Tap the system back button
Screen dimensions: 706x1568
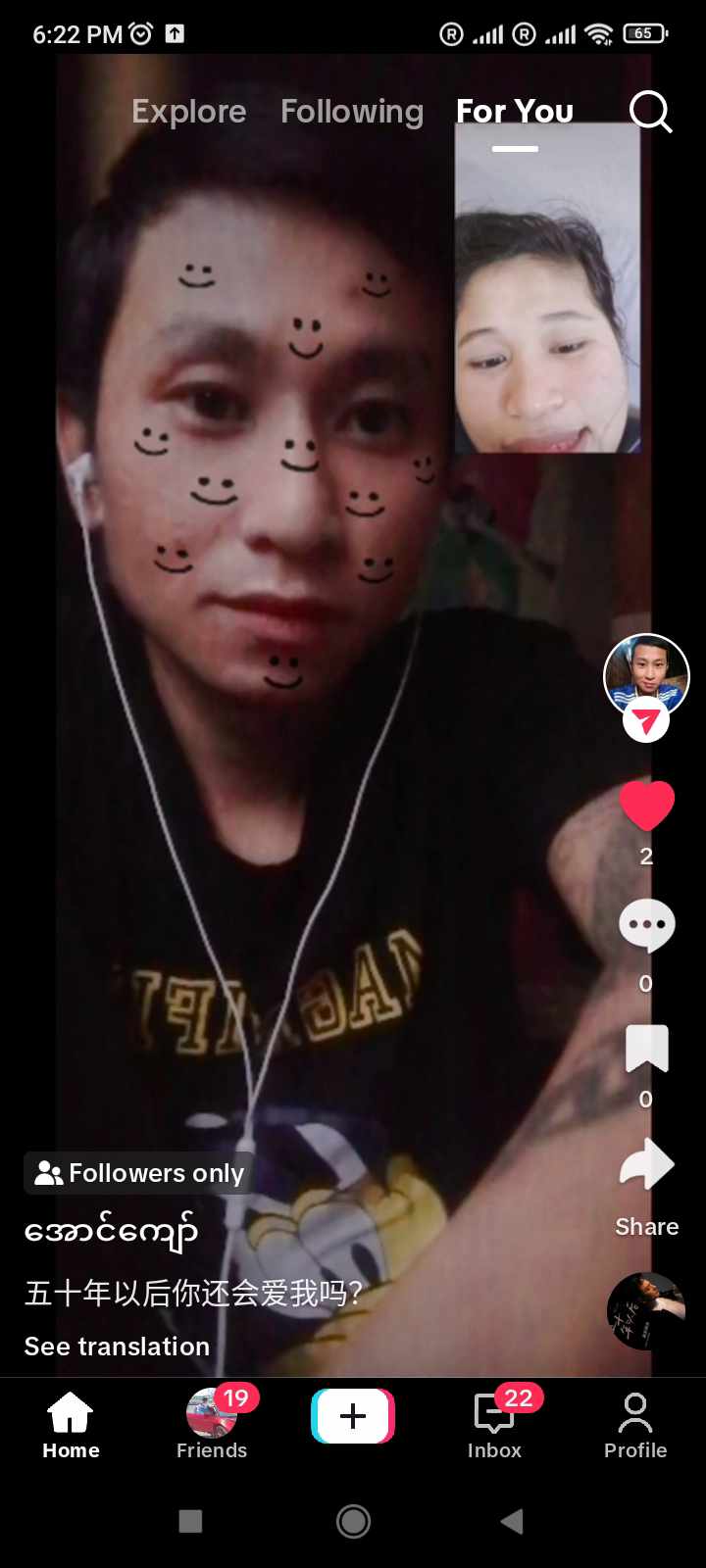(511, 1521)
